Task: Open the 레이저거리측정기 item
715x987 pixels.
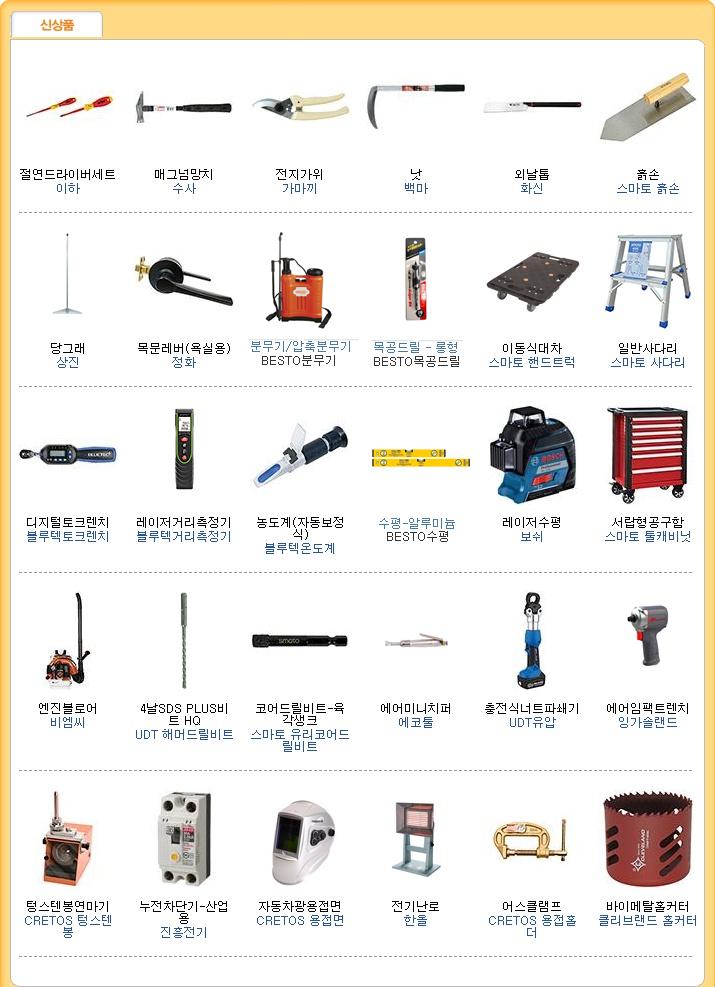Action: click(183, 522)
